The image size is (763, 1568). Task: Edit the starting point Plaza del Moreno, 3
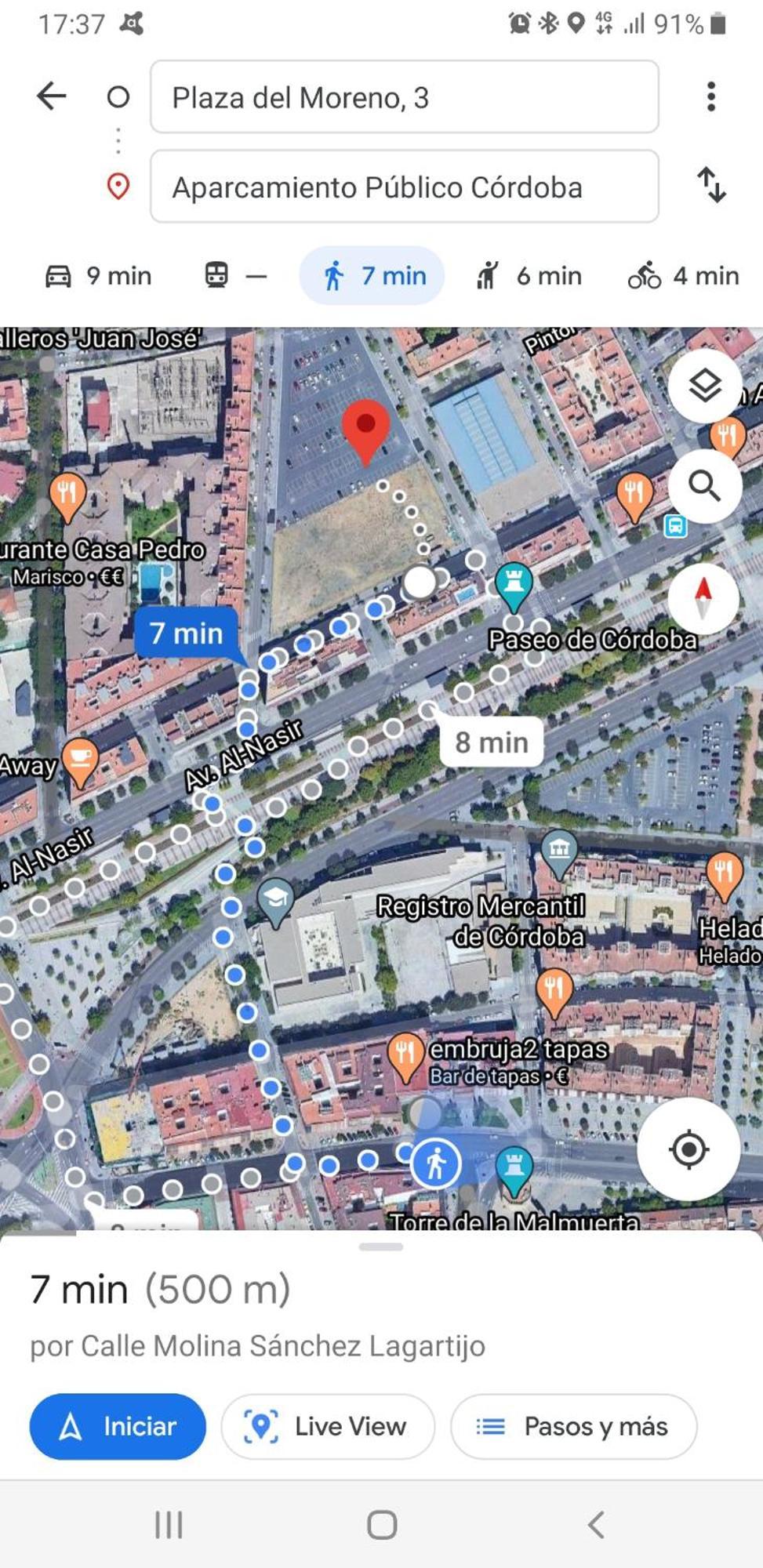point(404,97)
